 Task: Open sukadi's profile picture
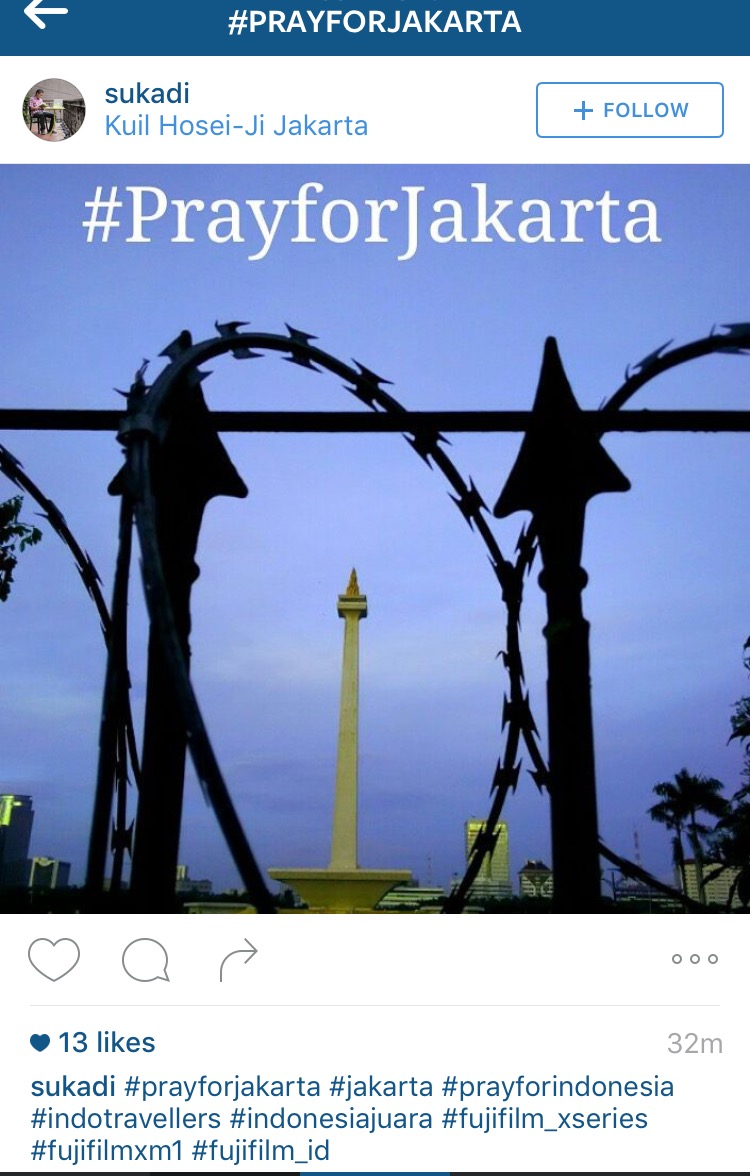tap(54, 110)
